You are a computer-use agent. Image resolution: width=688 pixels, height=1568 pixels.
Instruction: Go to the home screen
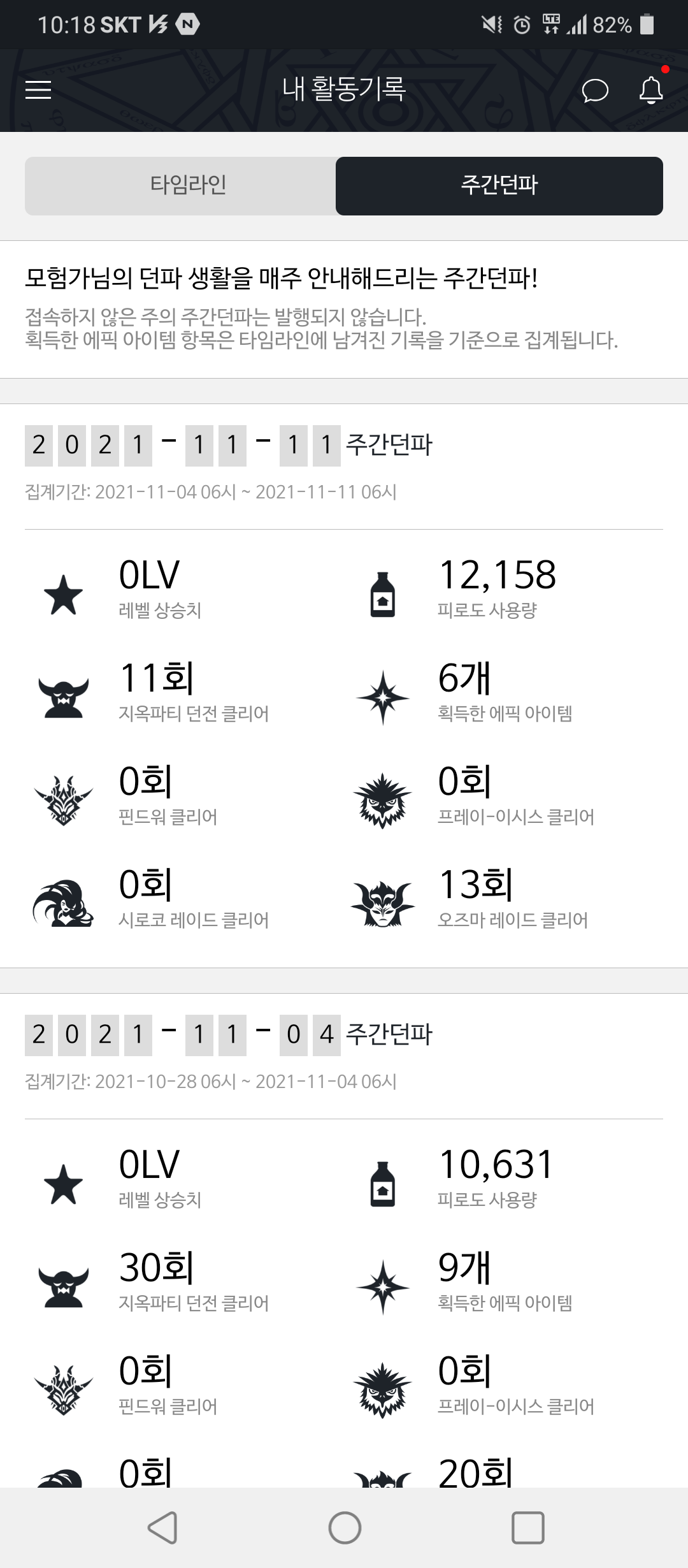point(345,1528)
